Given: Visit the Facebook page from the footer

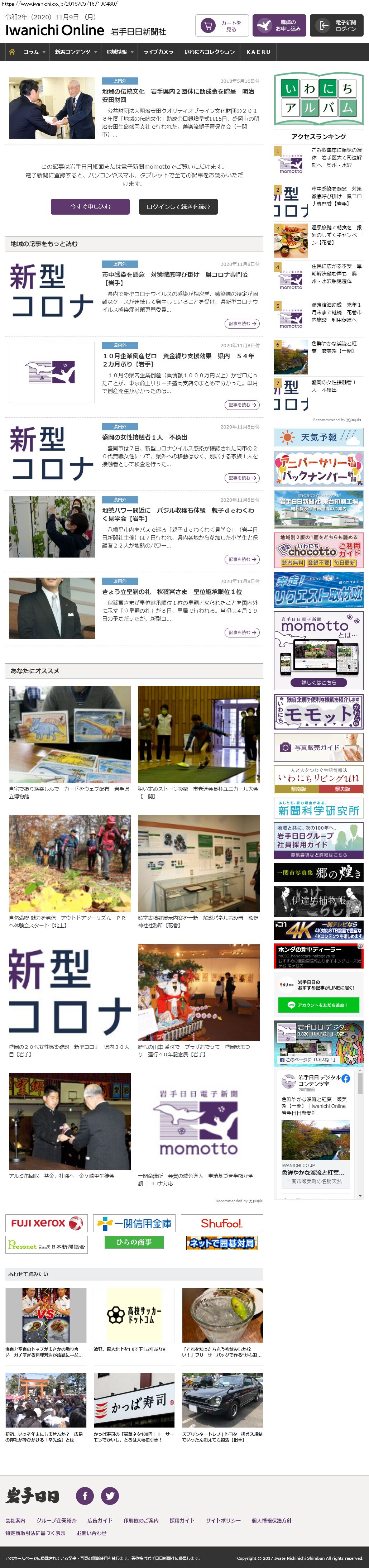Looking at the screenshot, I should coord(85,1495).
